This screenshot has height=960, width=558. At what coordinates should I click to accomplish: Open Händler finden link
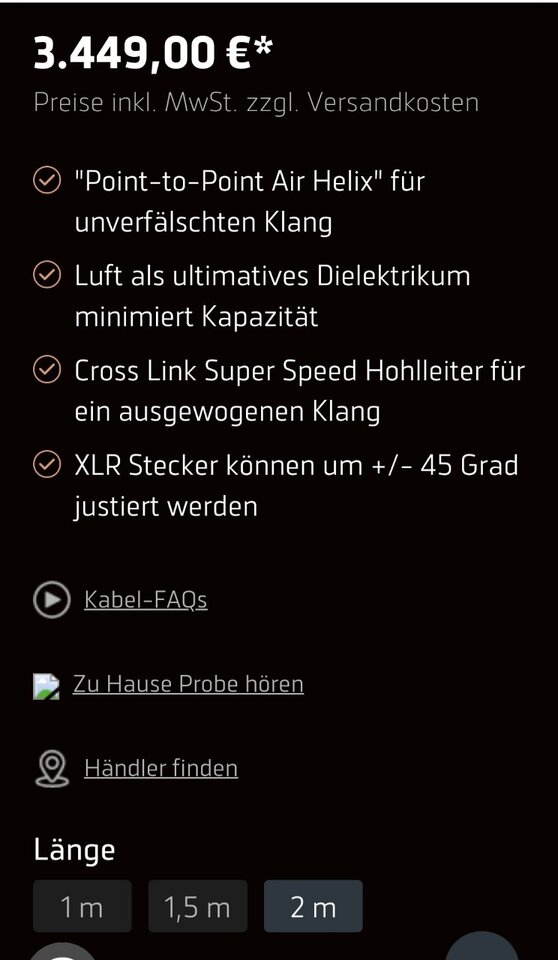(x=160, y=768)
